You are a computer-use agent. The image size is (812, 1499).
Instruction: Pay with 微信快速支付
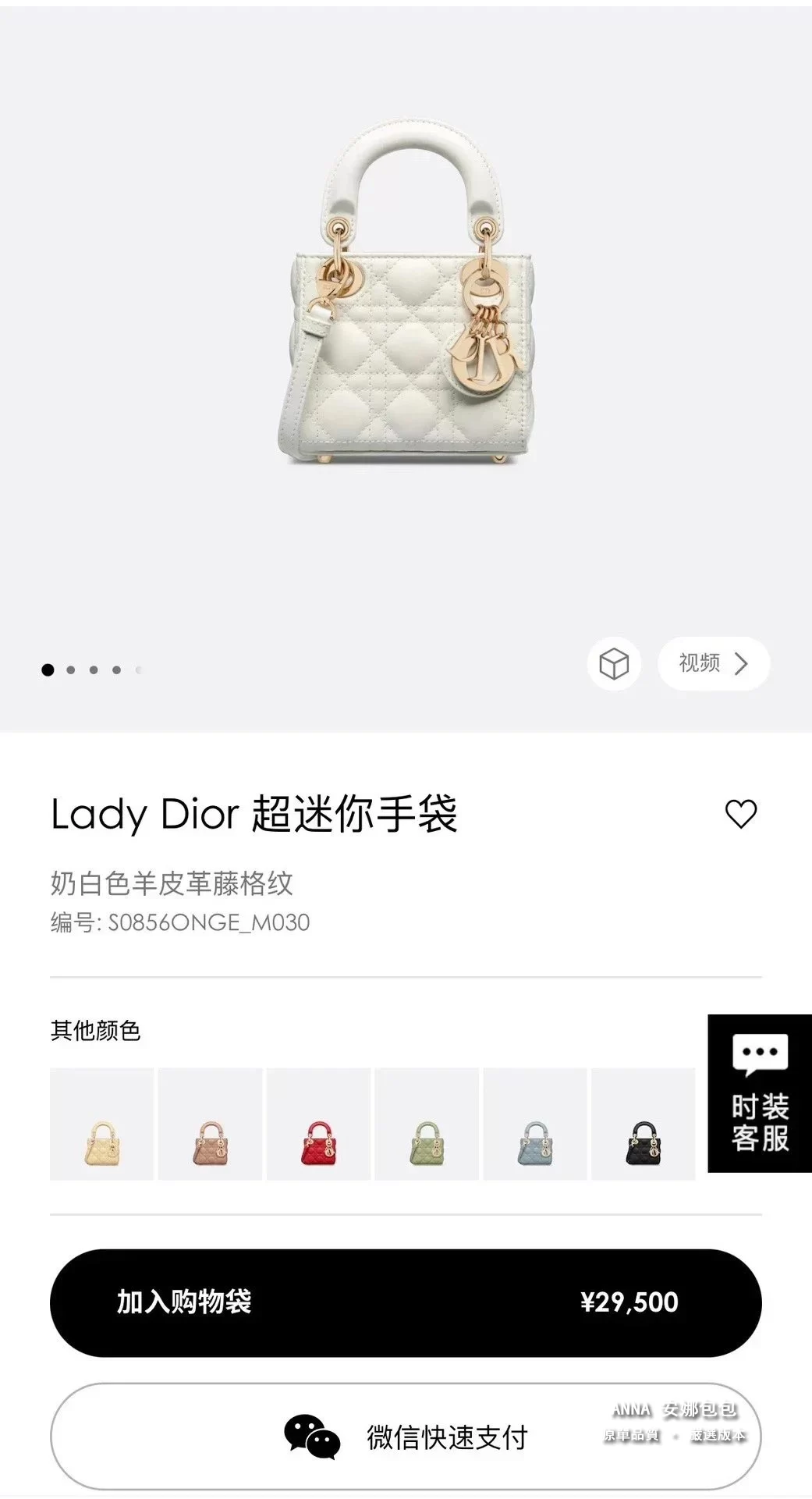point(406,1437)
